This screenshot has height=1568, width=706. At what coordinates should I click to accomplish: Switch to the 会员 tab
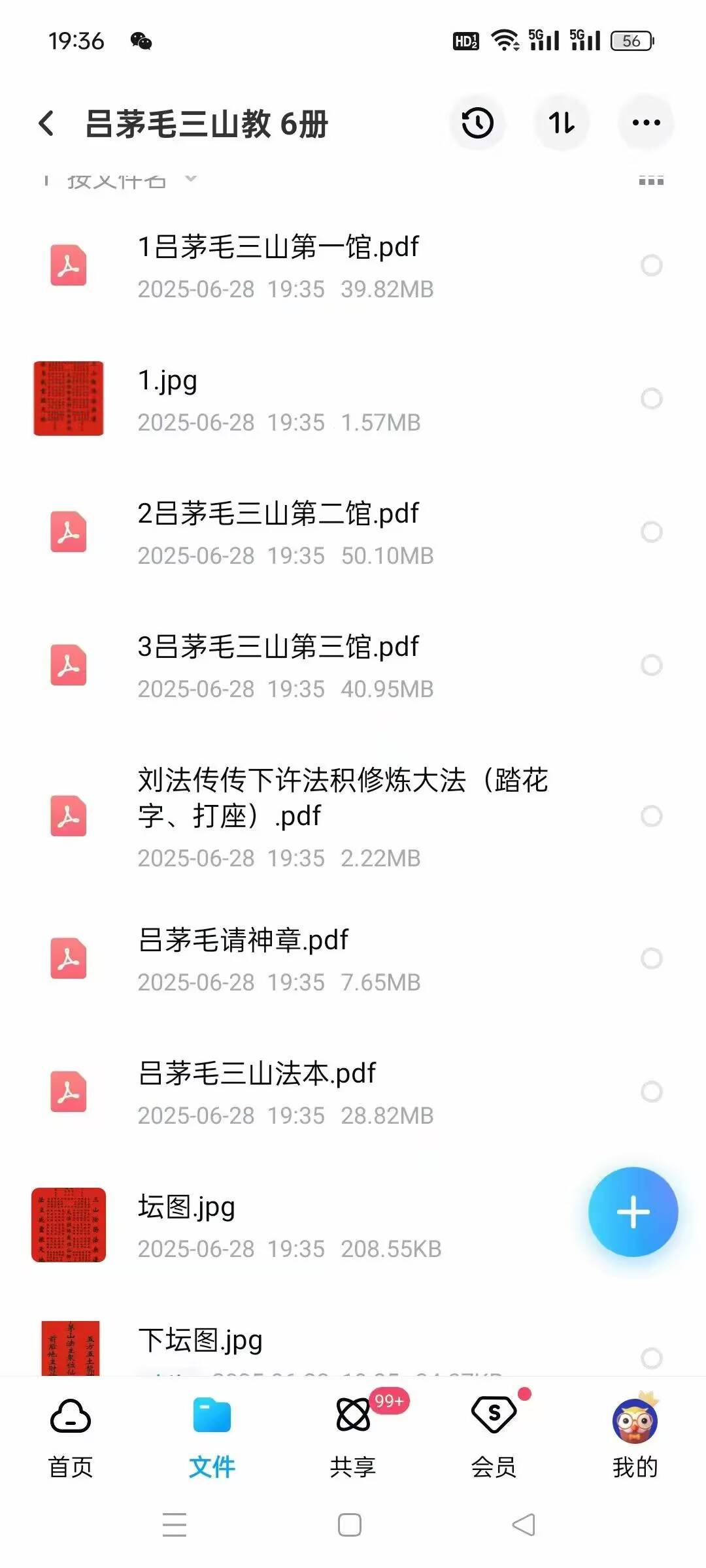pyautogui.click(x=494, y=1437)
